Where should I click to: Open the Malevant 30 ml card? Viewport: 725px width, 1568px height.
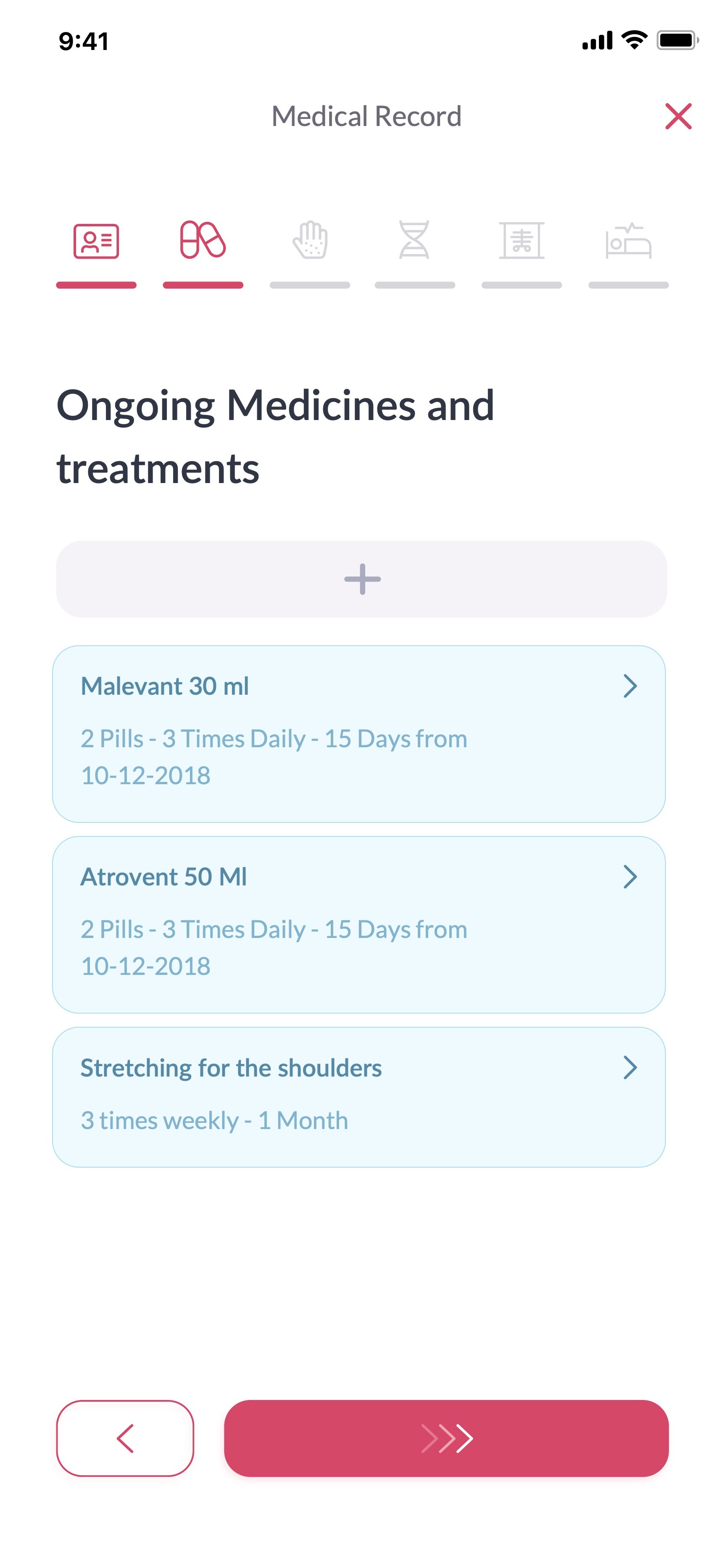359,733
